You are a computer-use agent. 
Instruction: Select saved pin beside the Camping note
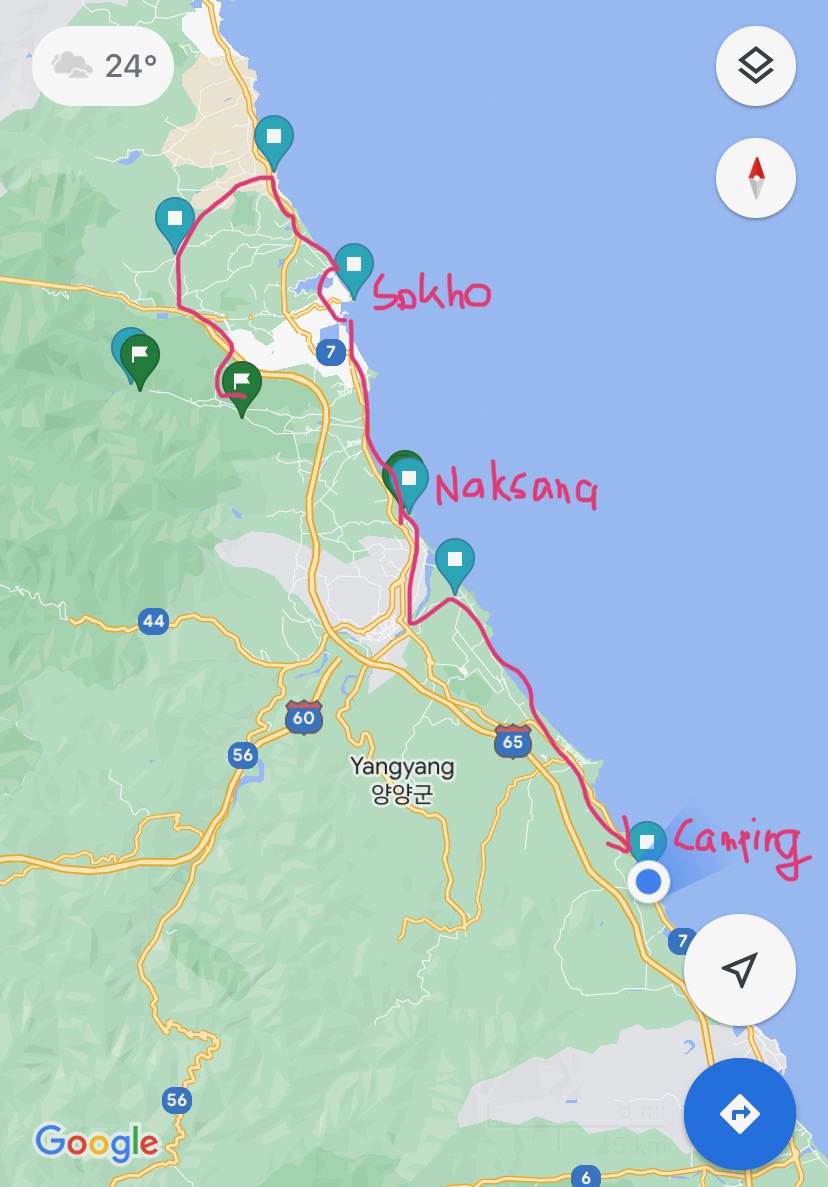647,840
